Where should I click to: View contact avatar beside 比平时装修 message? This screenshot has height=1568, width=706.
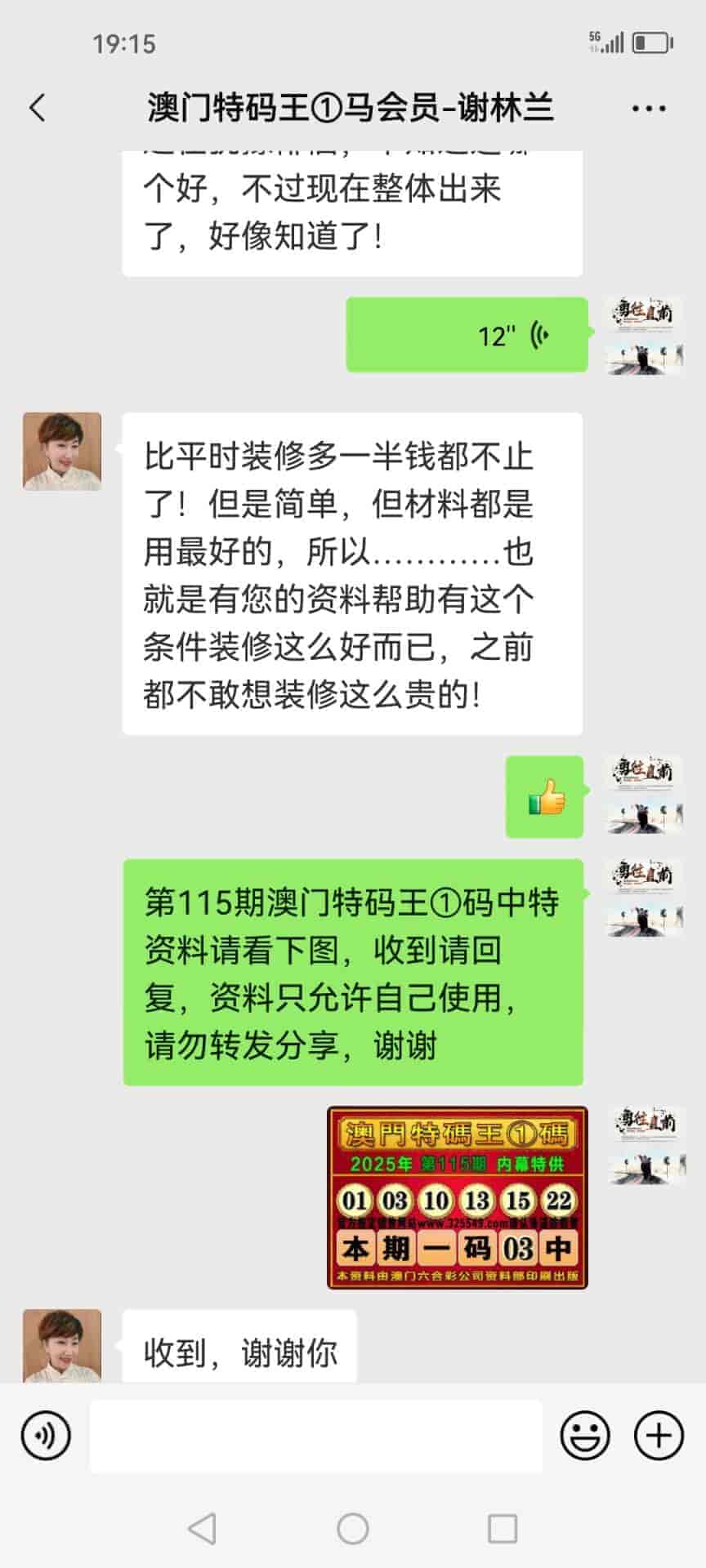point(62,452)
